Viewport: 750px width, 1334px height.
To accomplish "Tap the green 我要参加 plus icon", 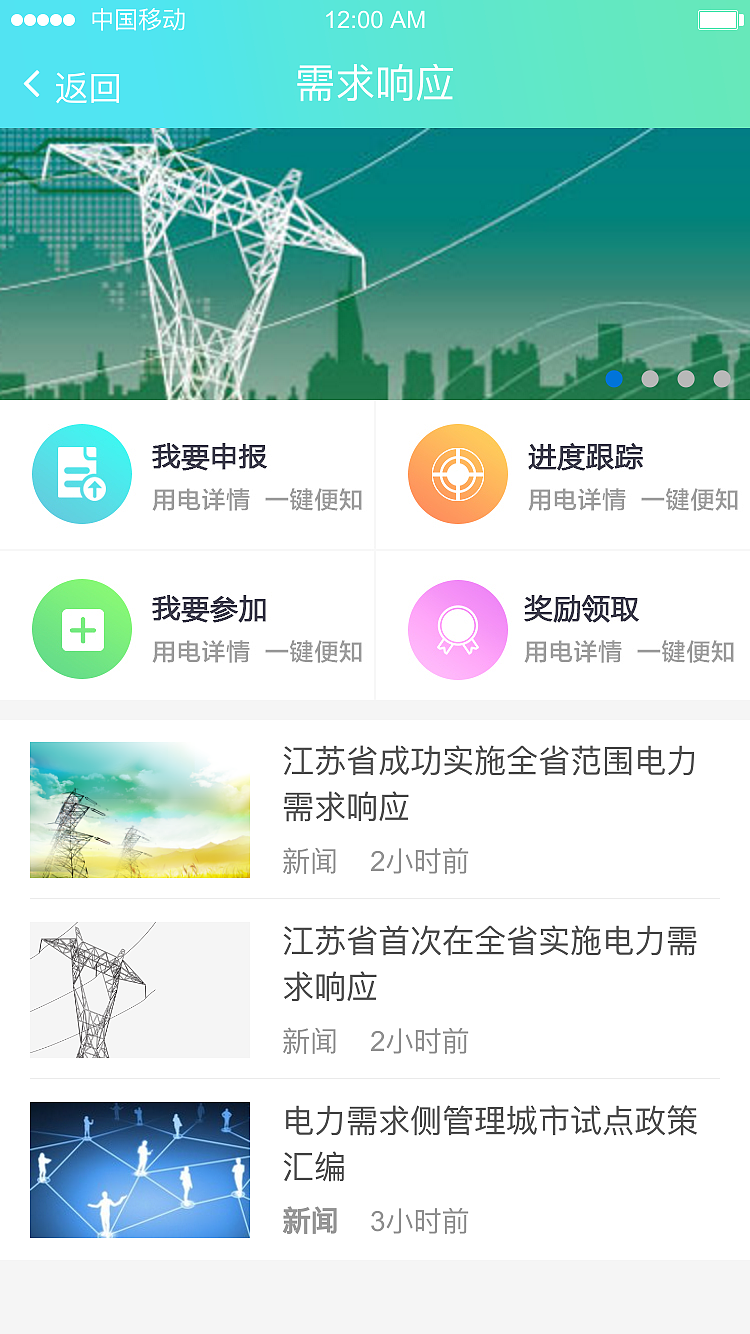I will click(x=82, y=629).
